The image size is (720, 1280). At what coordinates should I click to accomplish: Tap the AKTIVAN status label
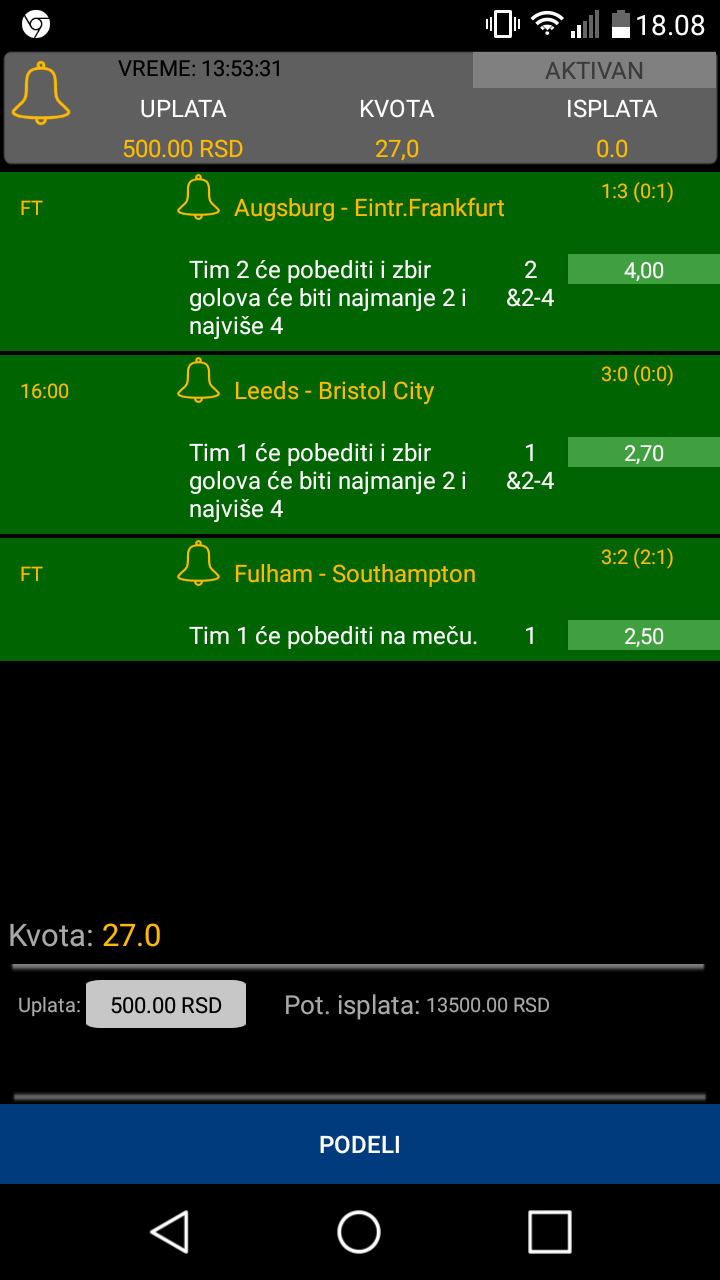tap(594, 71)
